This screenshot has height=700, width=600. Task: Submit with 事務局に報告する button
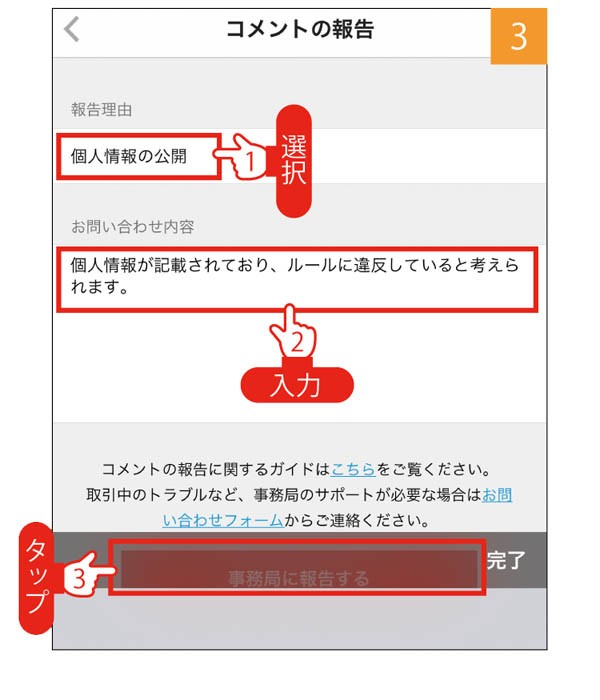[297, 577]
